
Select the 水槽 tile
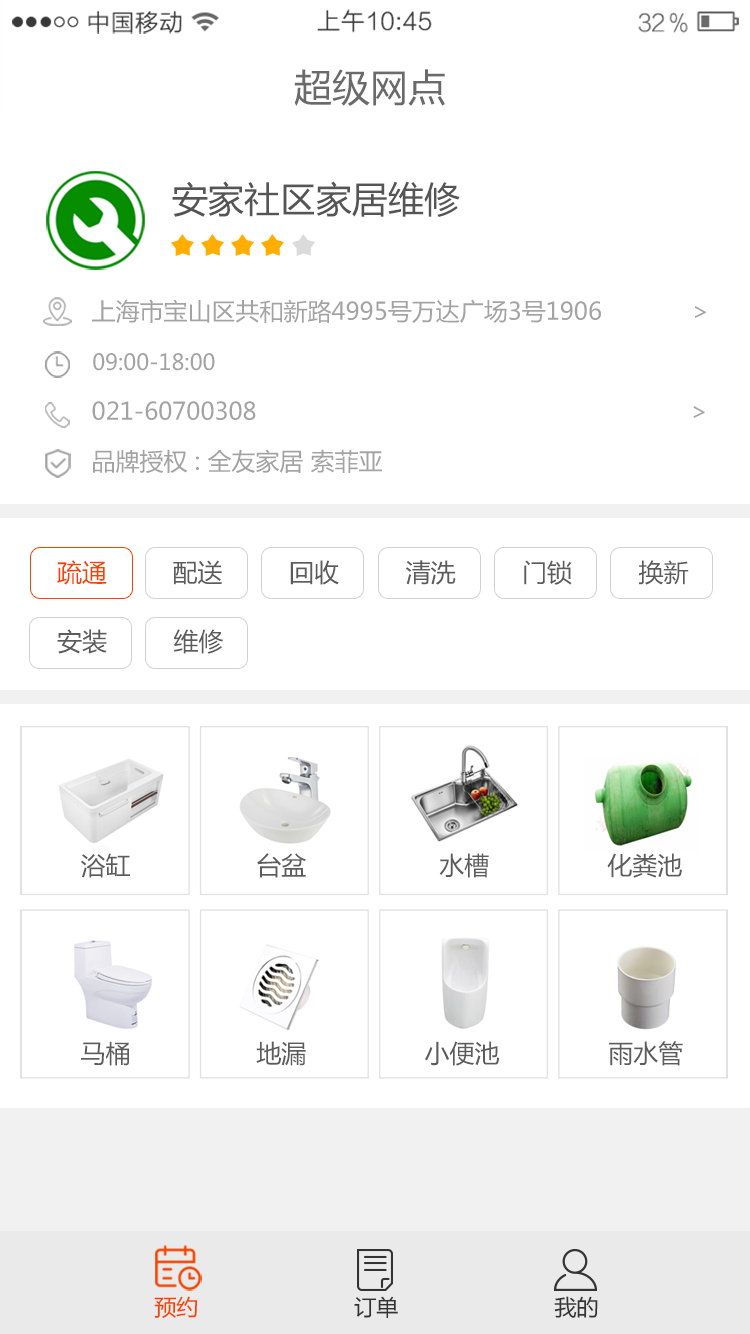[463, 811]
